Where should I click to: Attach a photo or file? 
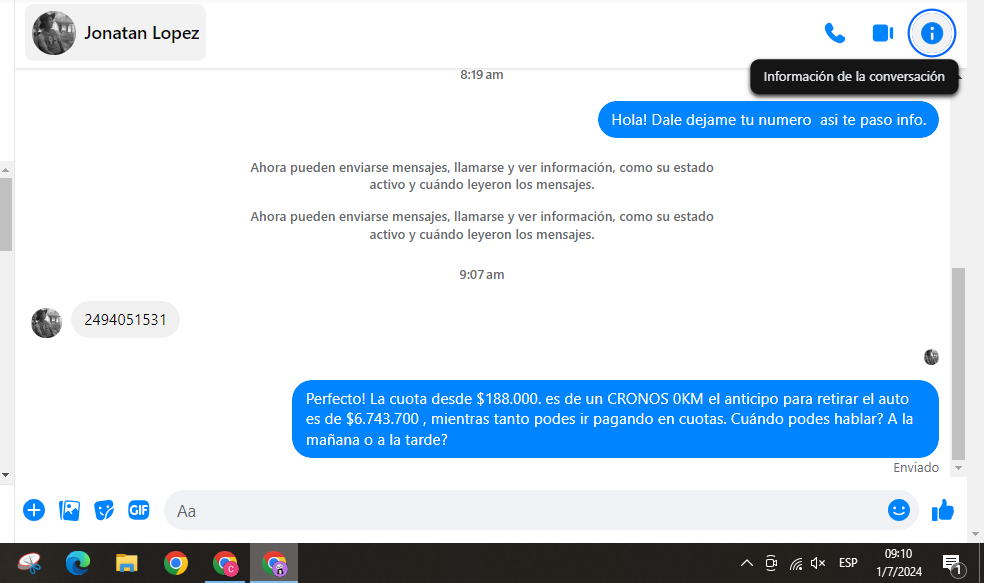[x=69, y=510]
